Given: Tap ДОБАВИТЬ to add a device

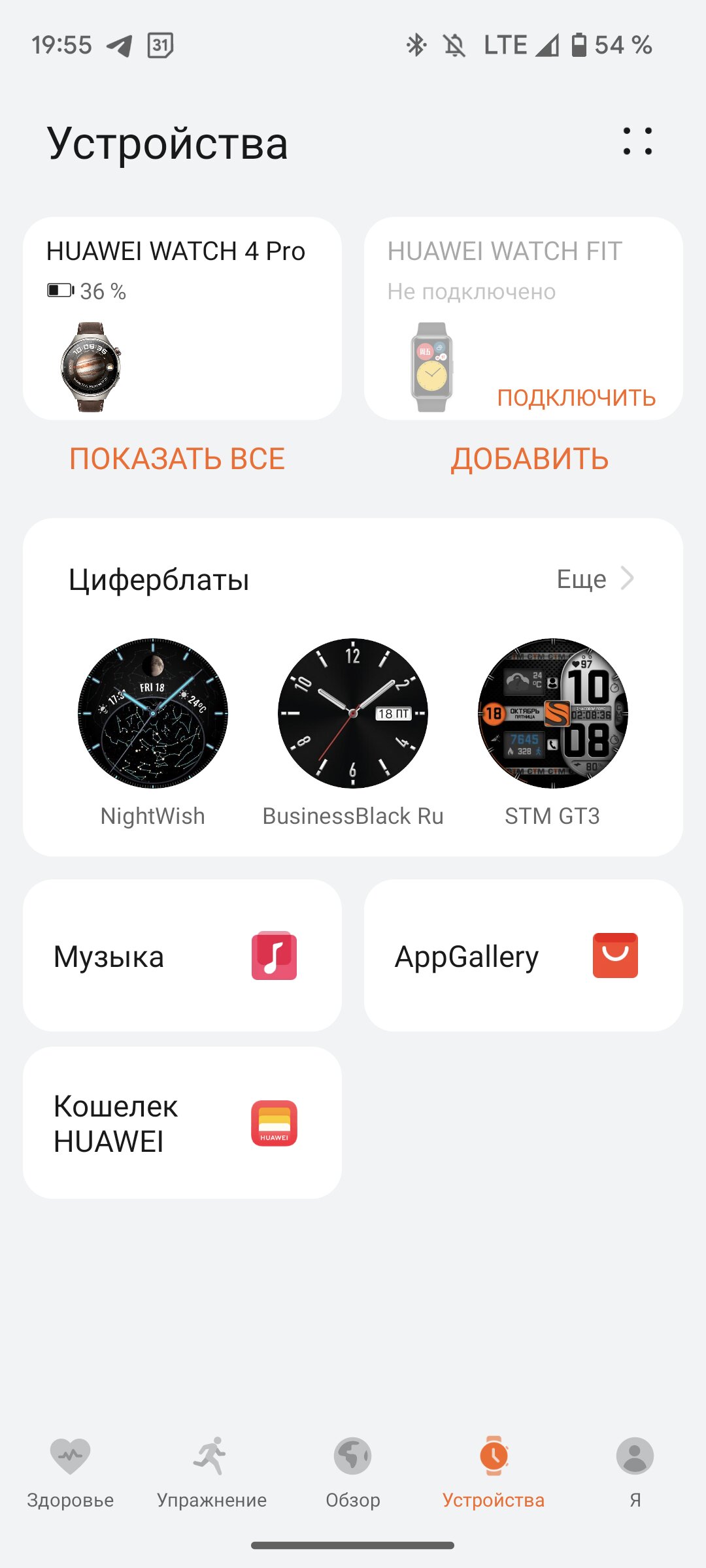Looking at the screenshot, I should tap(529, 459).
